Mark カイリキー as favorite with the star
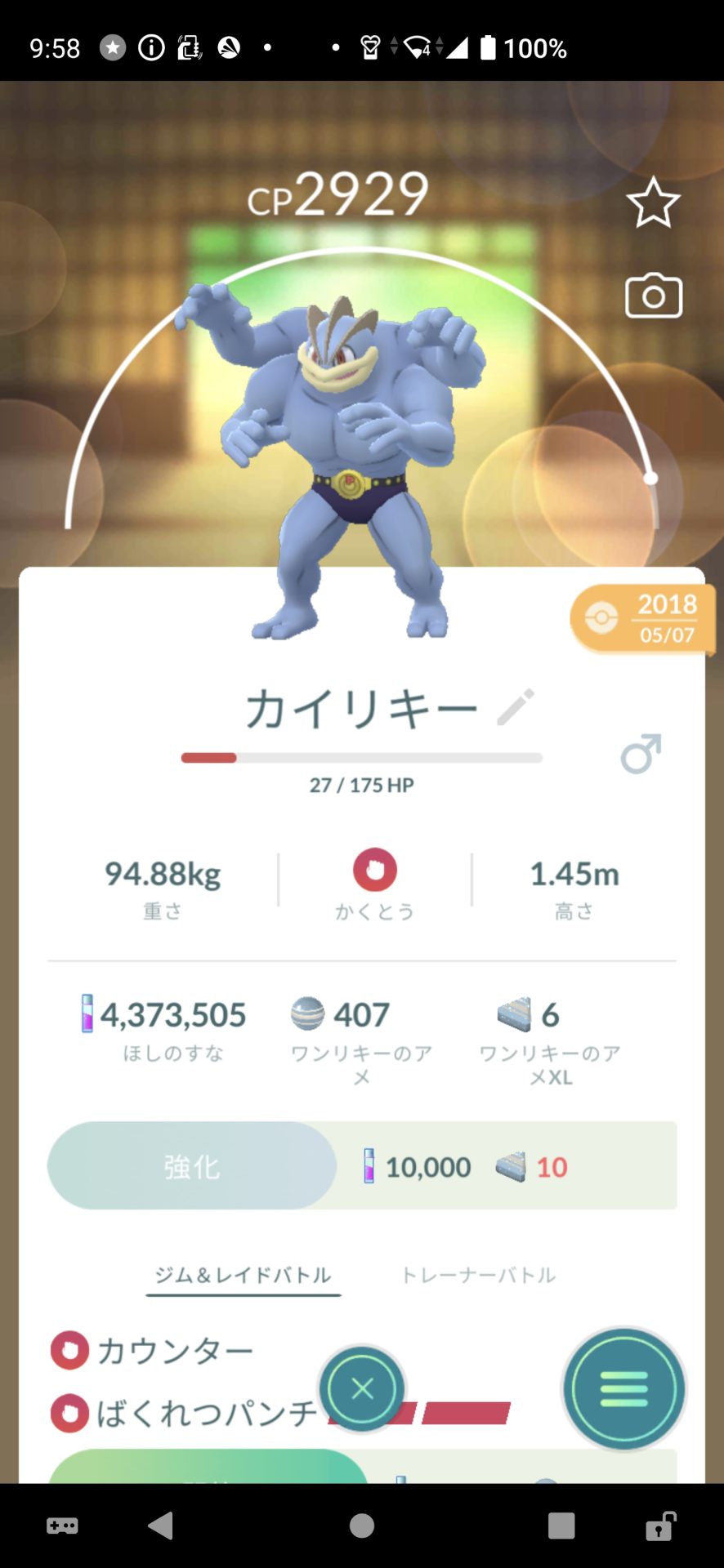 pyautogui.click(x=653, y=203)
